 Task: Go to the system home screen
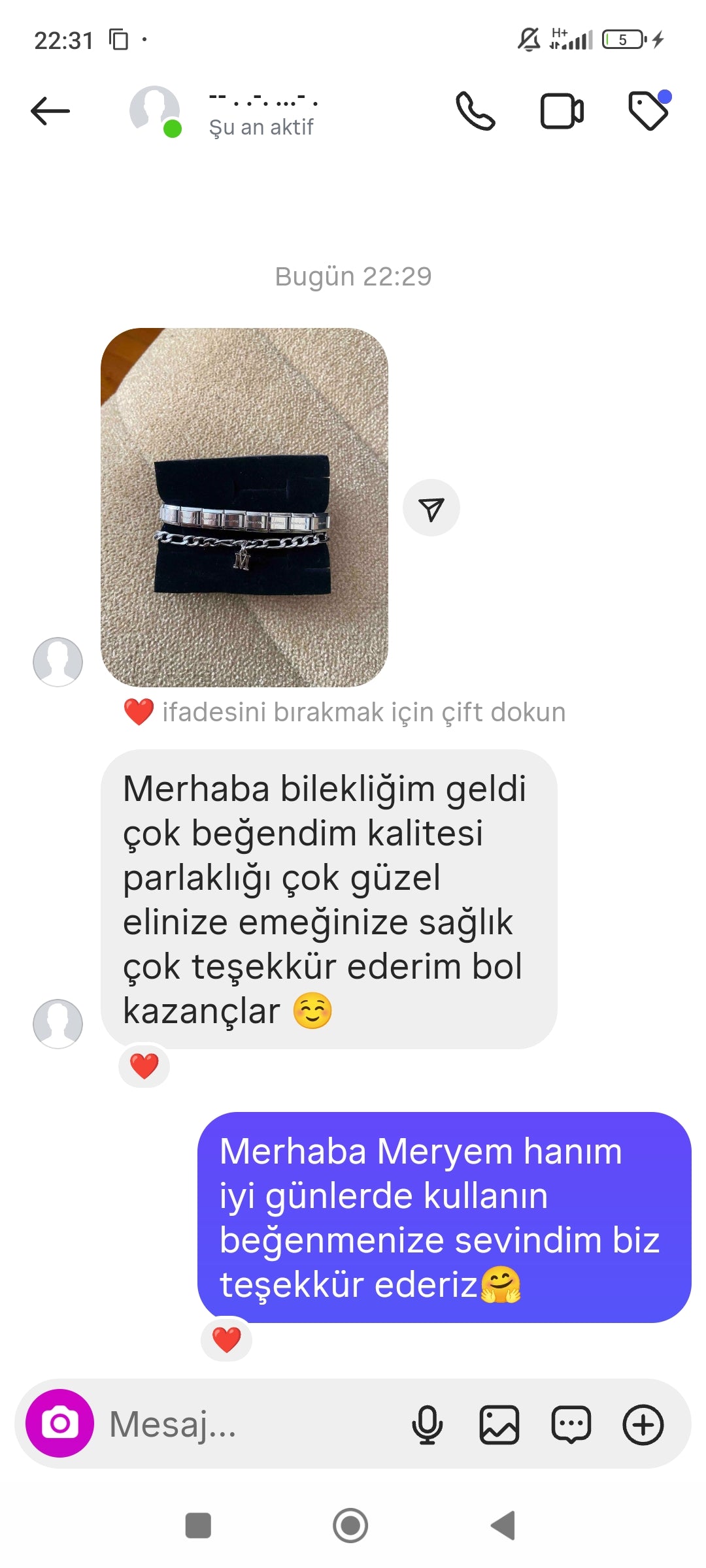coord(350,1526)
